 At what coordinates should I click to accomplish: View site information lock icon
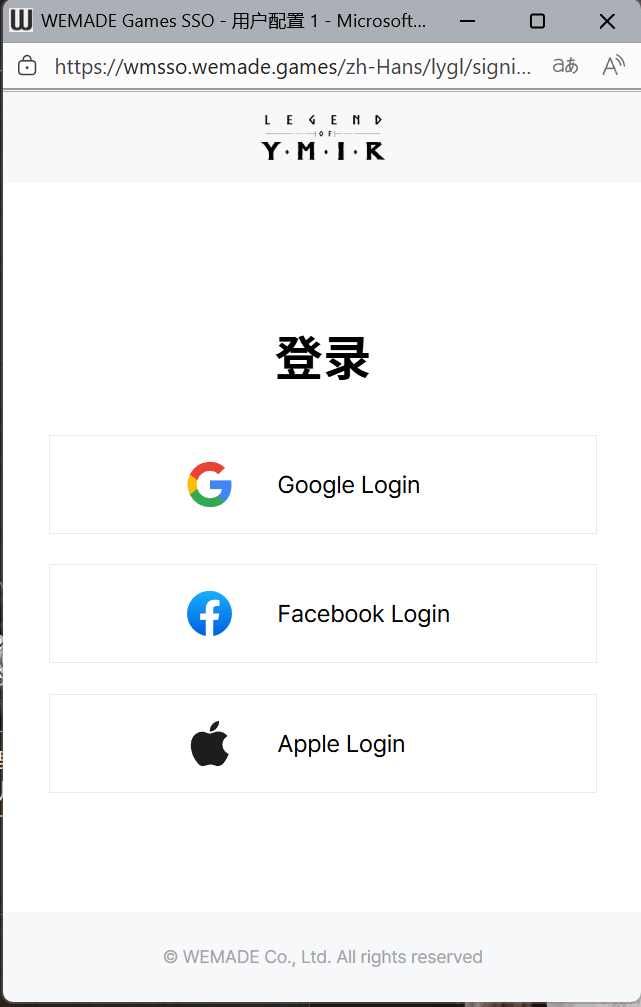(x=28, y=66)
